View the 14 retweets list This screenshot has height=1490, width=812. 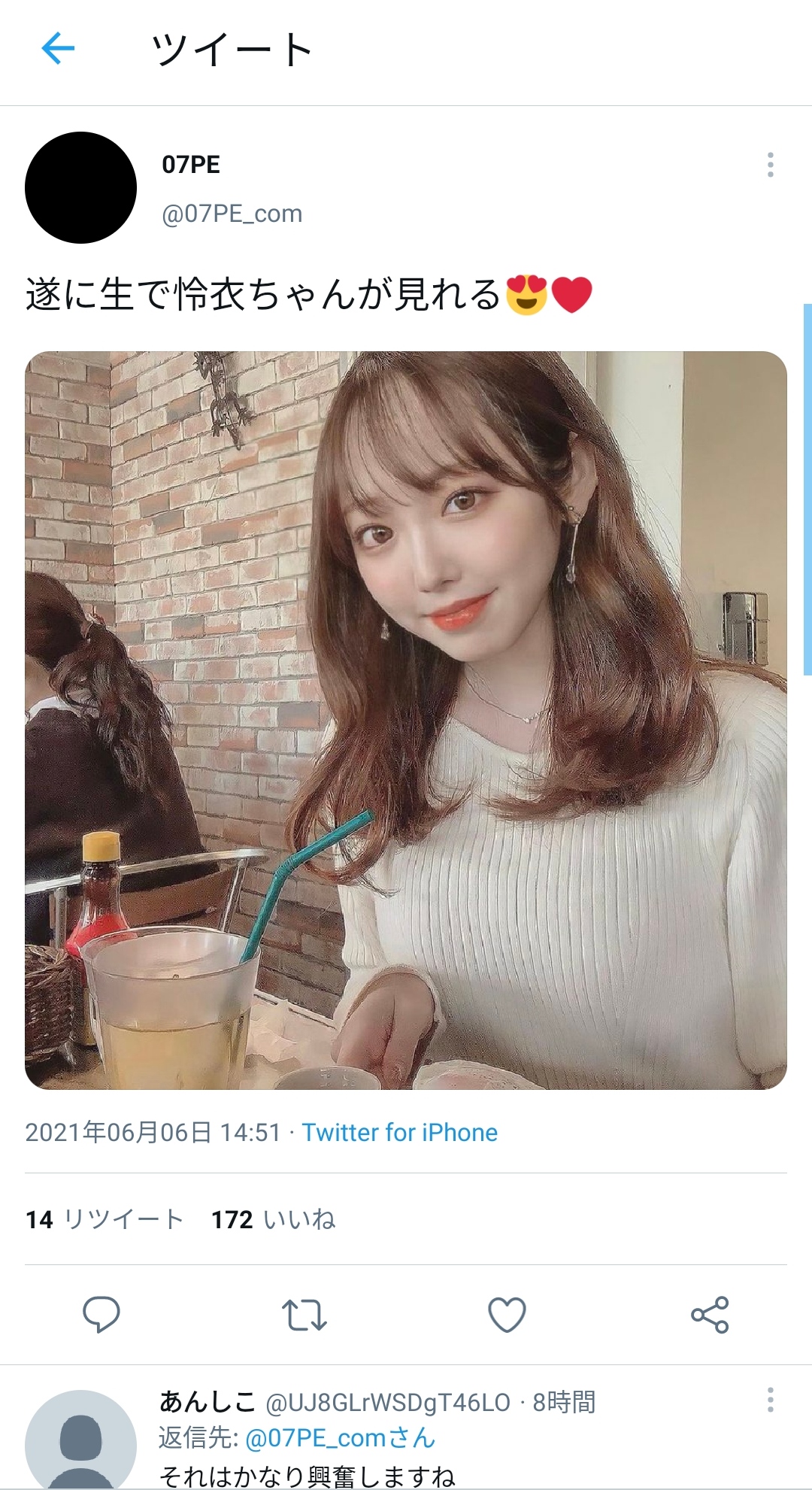pos(105,1219)
